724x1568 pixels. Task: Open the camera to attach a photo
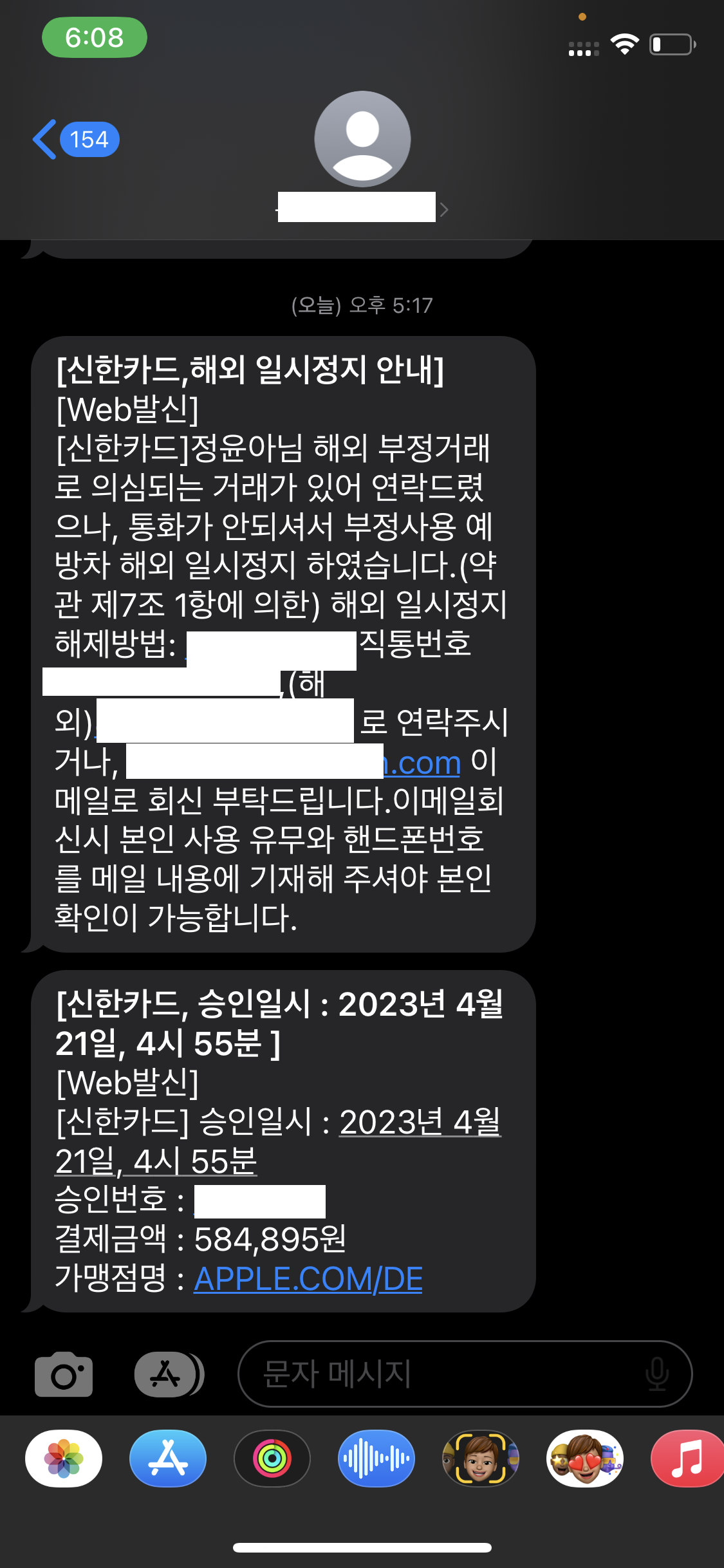tap(64, 1374)
